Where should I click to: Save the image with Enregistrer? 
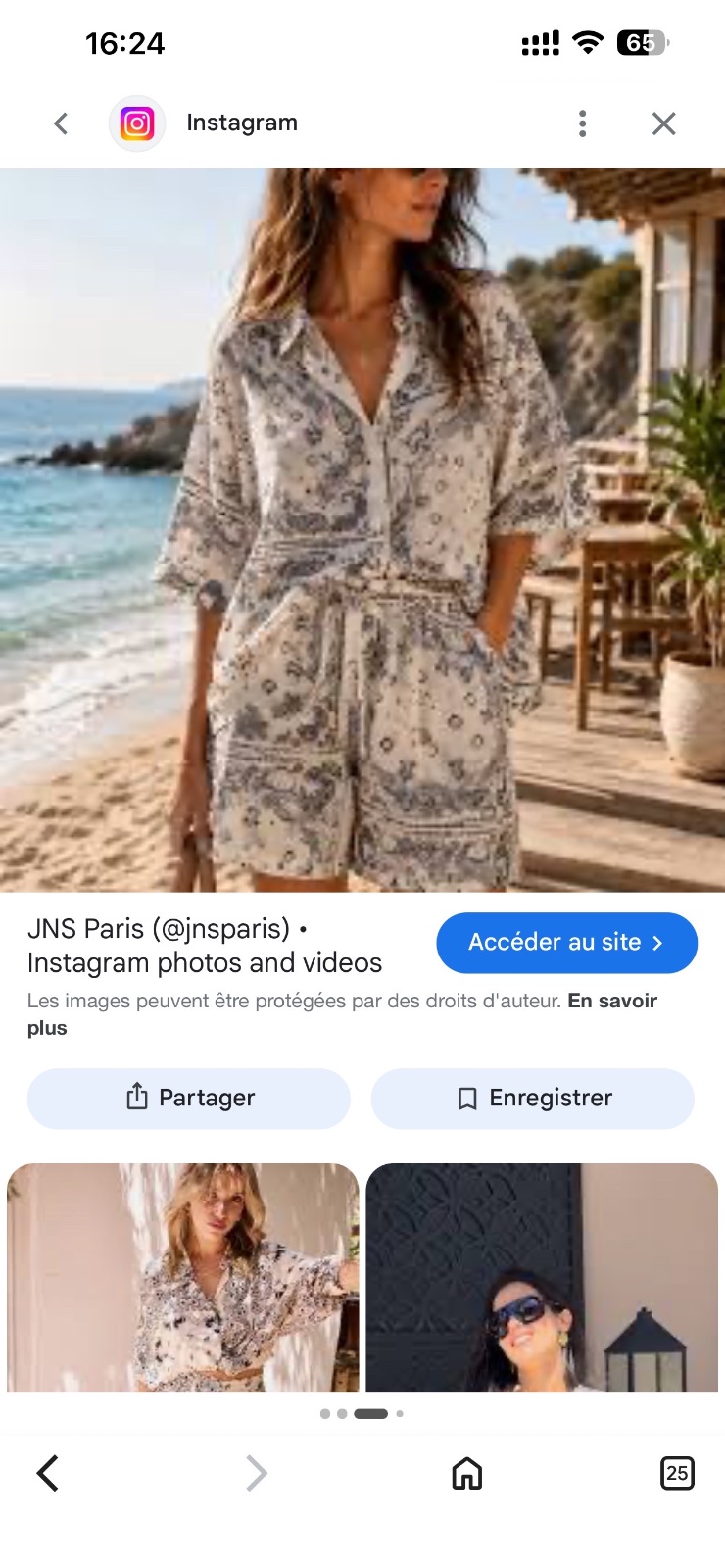(532, 1098)
